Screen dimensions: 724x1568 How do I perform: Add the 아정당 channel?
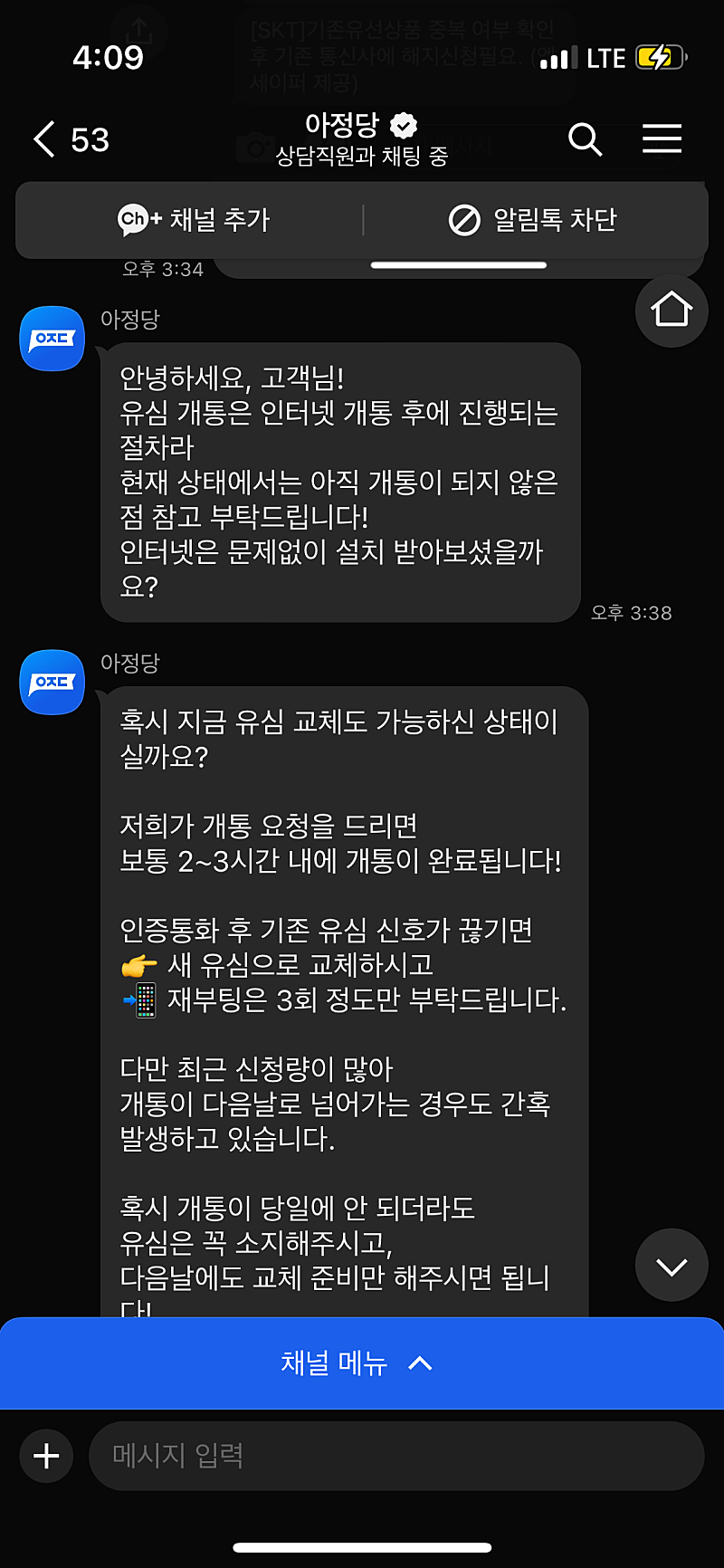coord(194,220)
